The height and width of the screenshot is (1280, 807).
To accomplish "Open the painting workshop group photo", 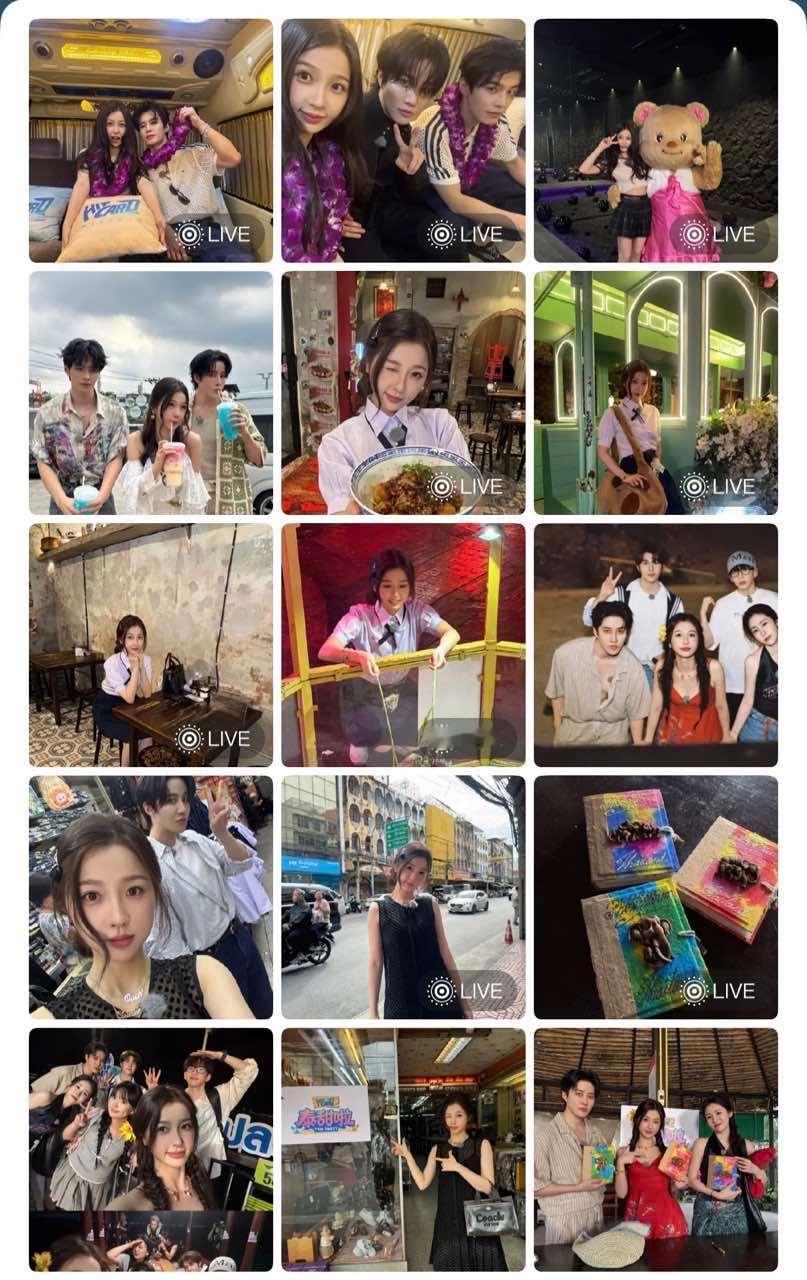I will (x=655, y=1150).
